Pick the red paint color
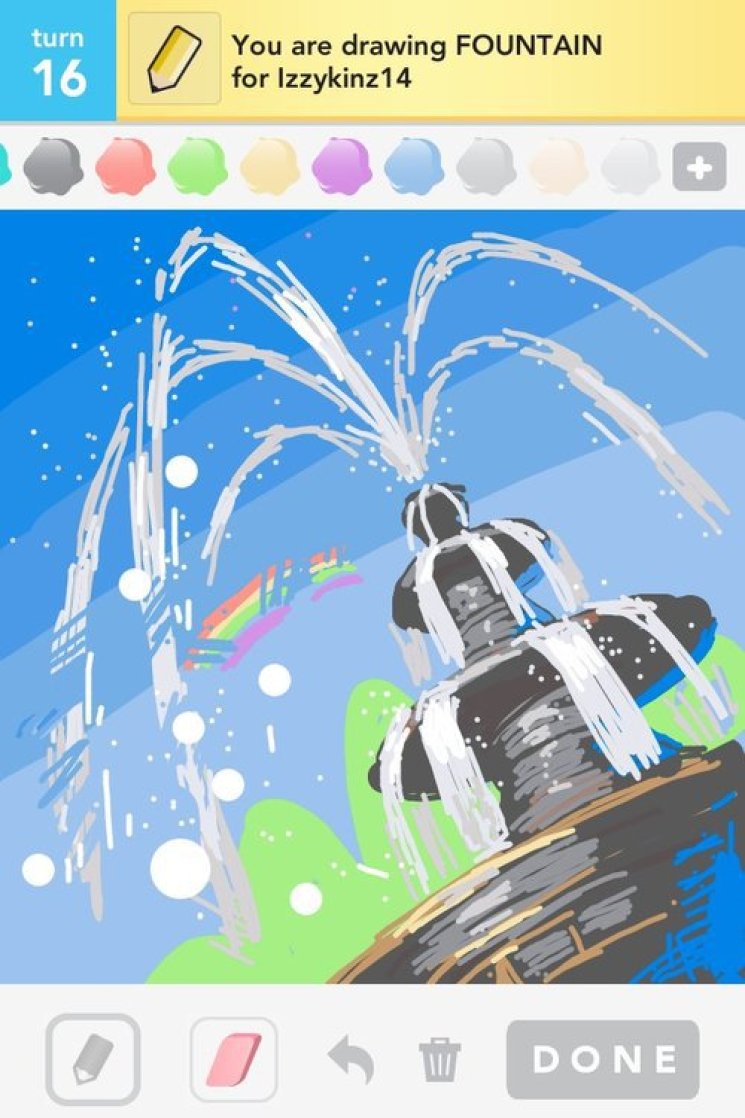Viewport: 745px width, 1118px height. coord(125,166)
